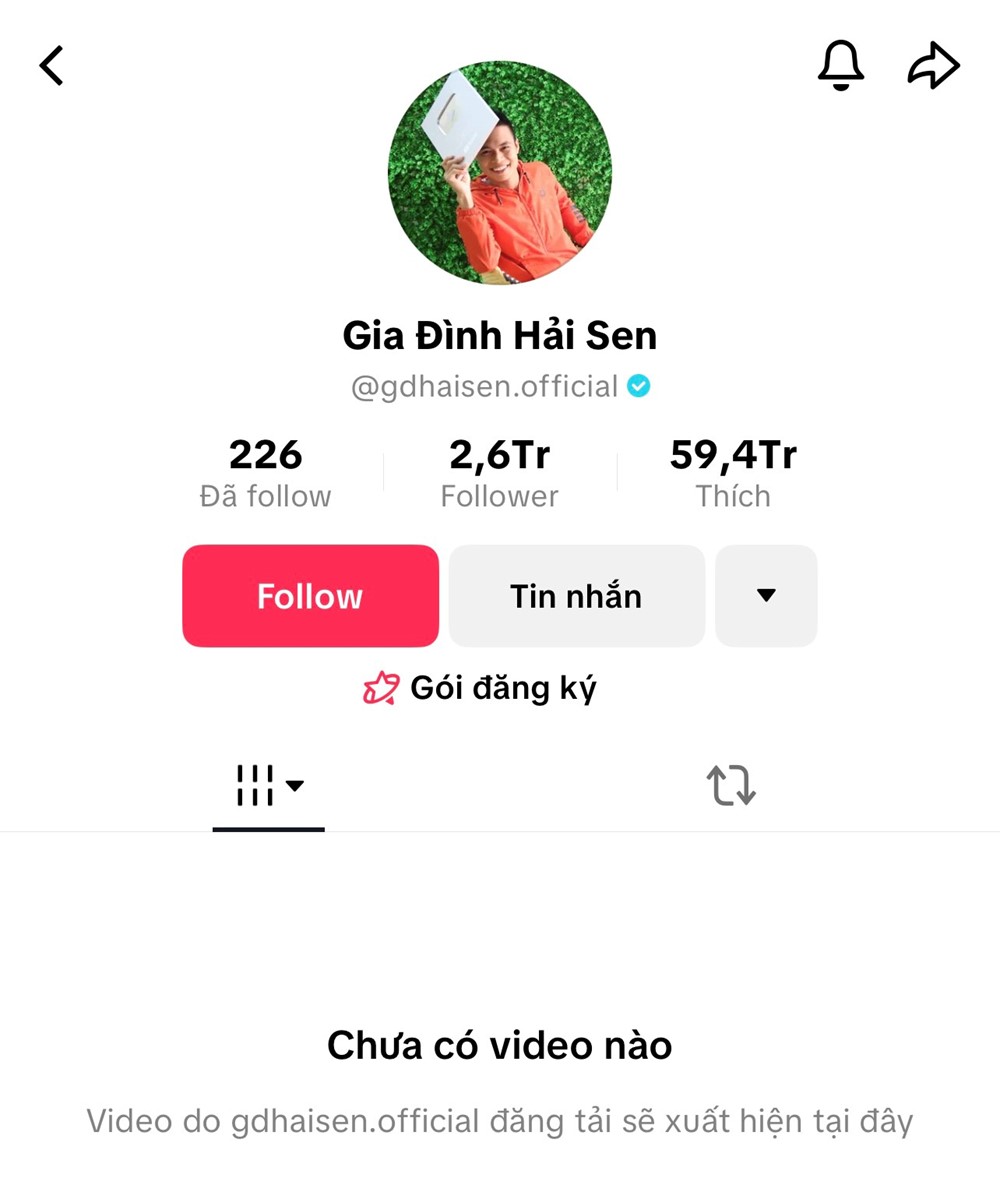Expand the suggested accounts dropdown arrow
The image size is (1000, 1178).
[766, 596]
